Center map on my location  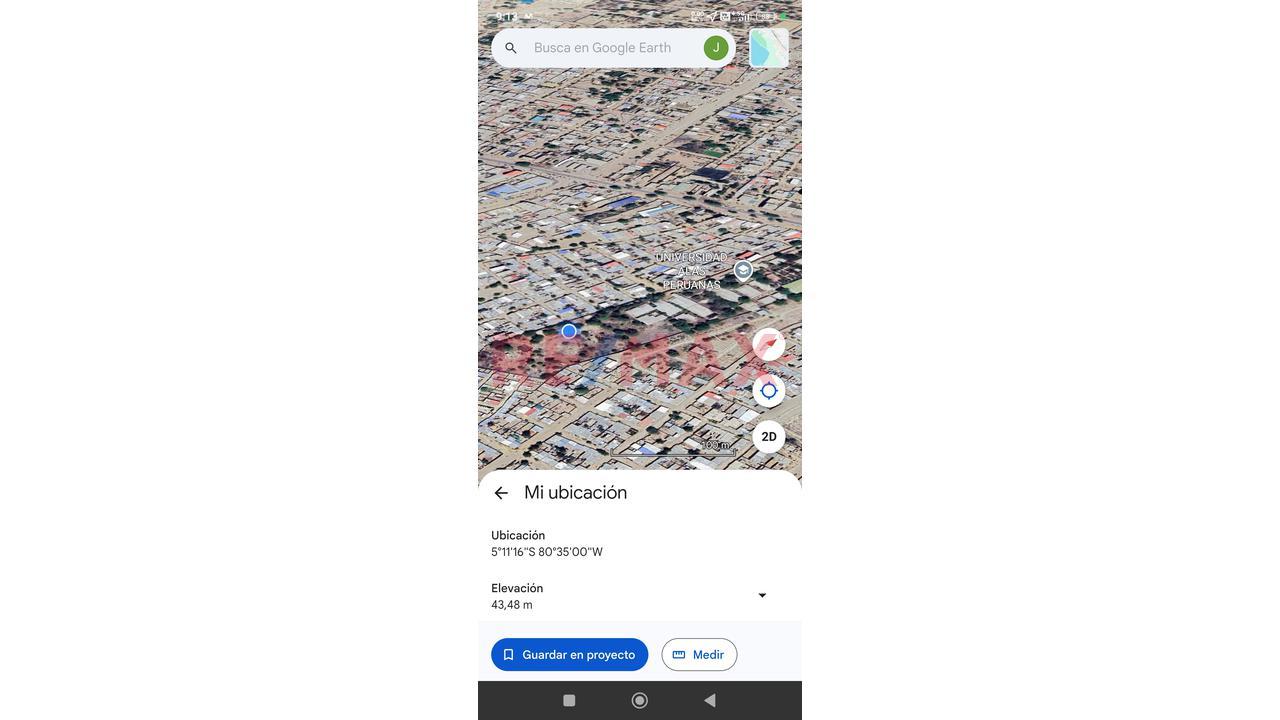769,391
